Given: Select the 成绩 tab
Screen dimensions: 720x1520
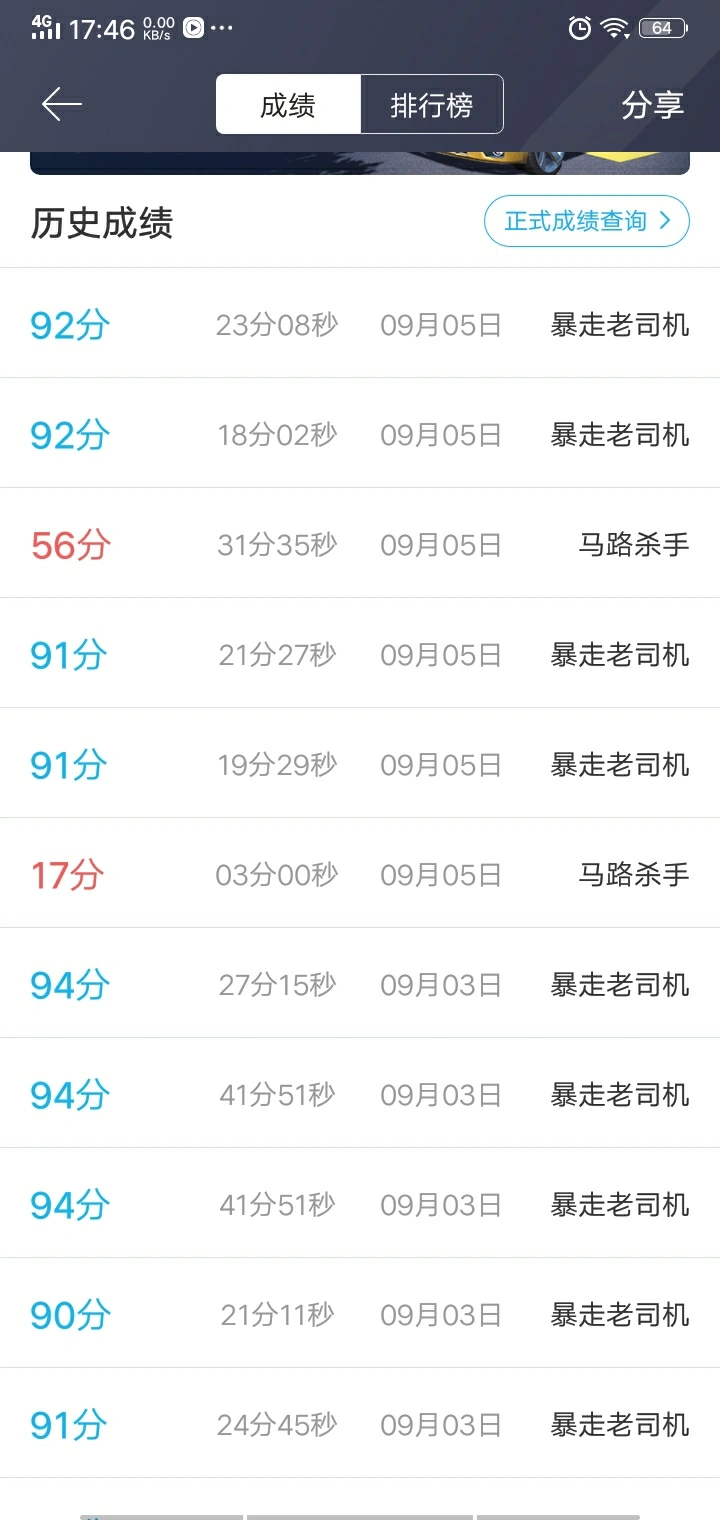Looking at the screenshot, I should pos(288,104).
